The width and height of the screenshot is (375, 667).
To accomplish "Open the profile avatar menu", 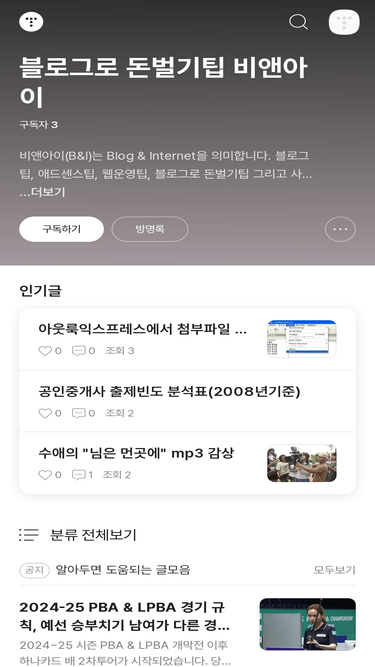I will coord(344,22).
